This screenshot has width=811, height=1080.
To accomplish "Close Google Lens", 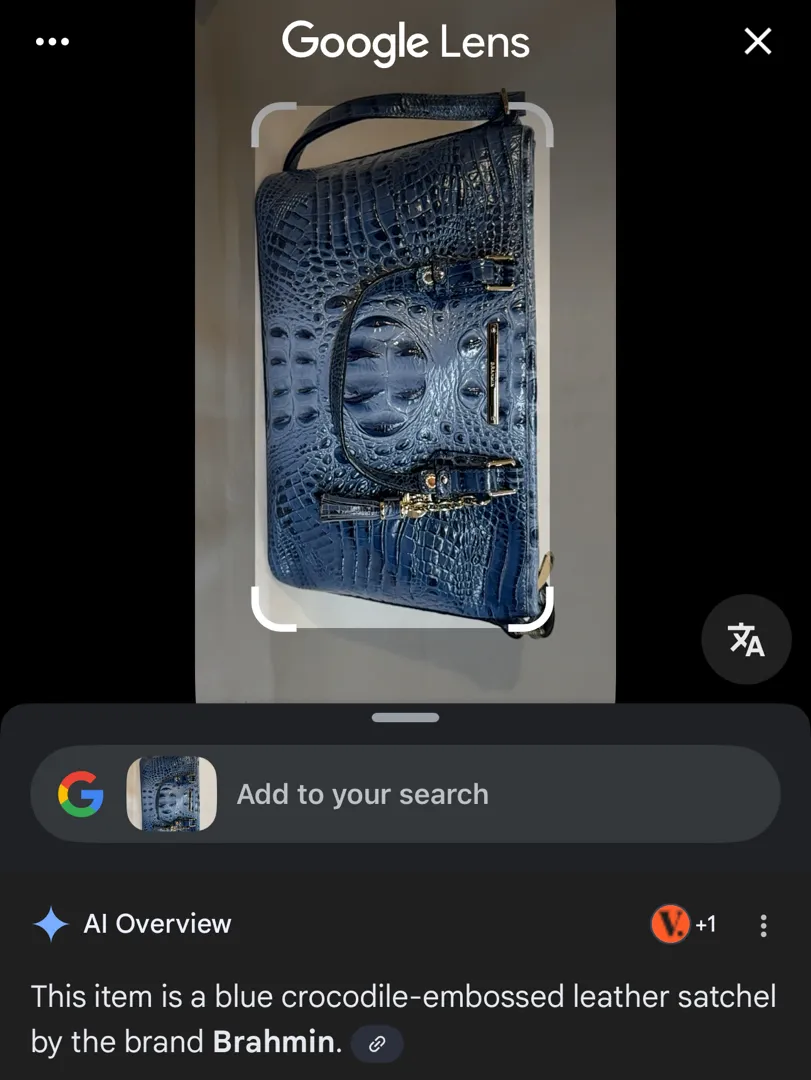I will tap(758, 42).
